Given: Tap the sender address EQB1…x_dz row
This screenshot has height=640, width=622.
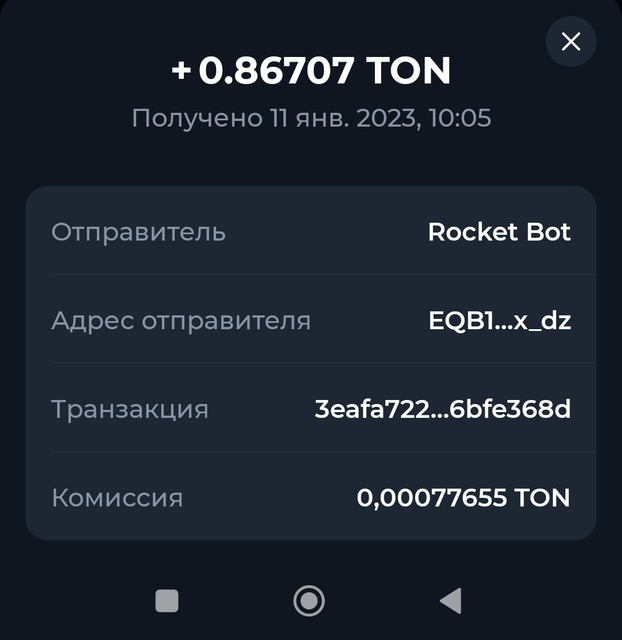Looking at the screenshot, I should click(311, 321).
